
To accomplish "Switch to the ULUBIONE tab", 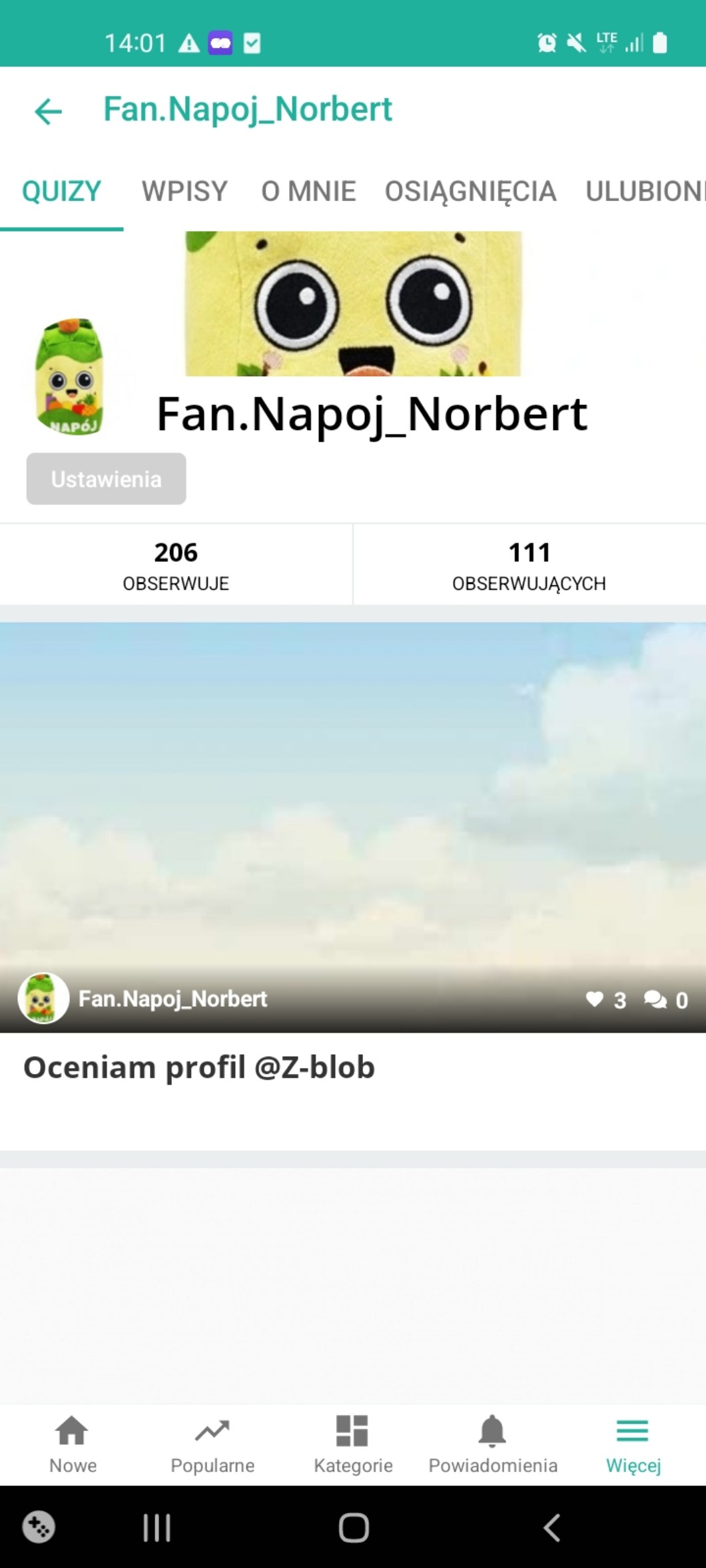I will (x=643, y=192).
